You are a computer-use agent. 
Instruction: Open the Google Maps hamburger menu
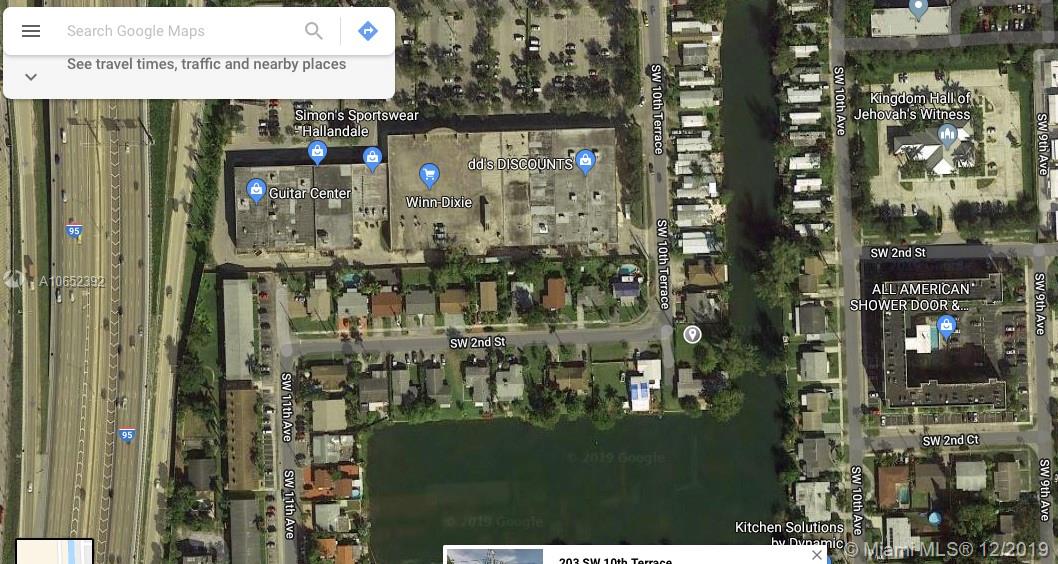click(31, 31)
